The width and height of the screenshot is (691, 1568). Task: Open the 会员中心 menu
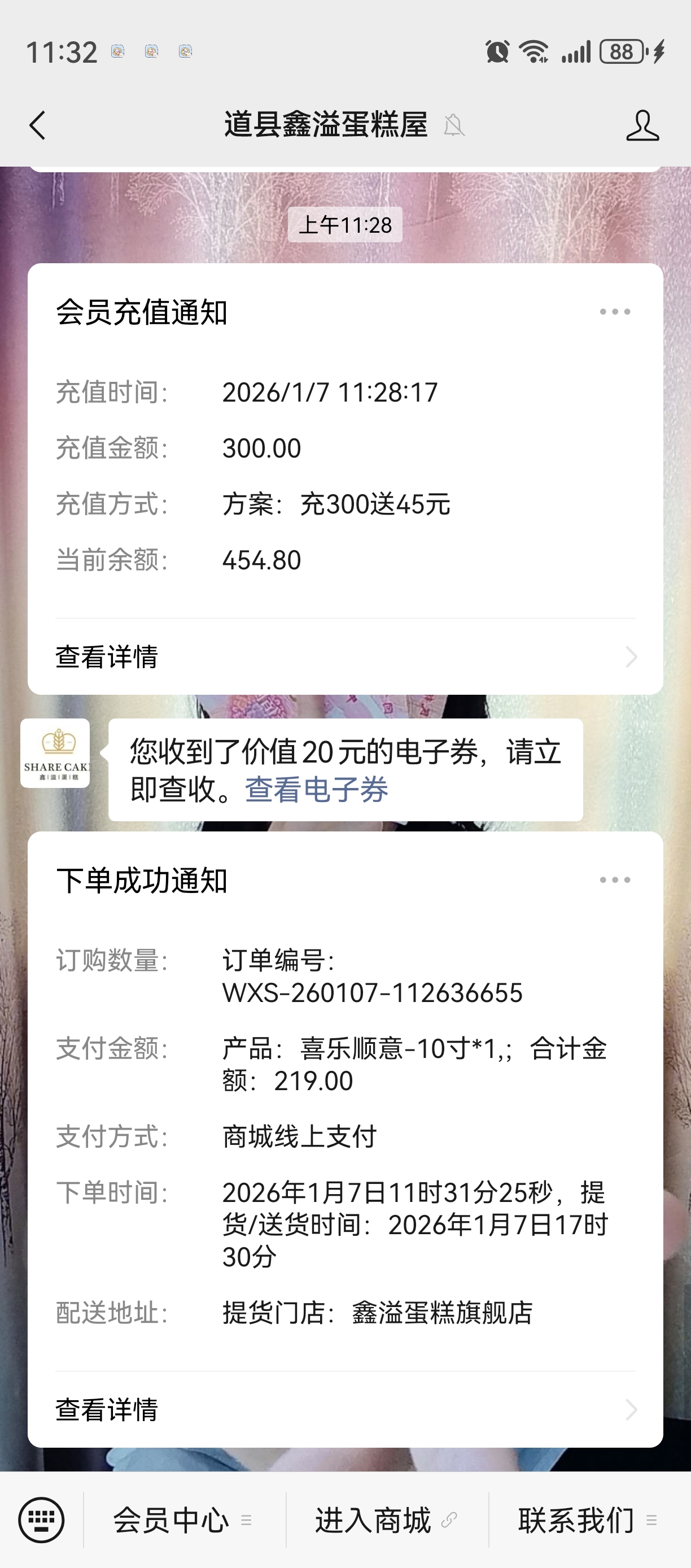(183, 1520)
